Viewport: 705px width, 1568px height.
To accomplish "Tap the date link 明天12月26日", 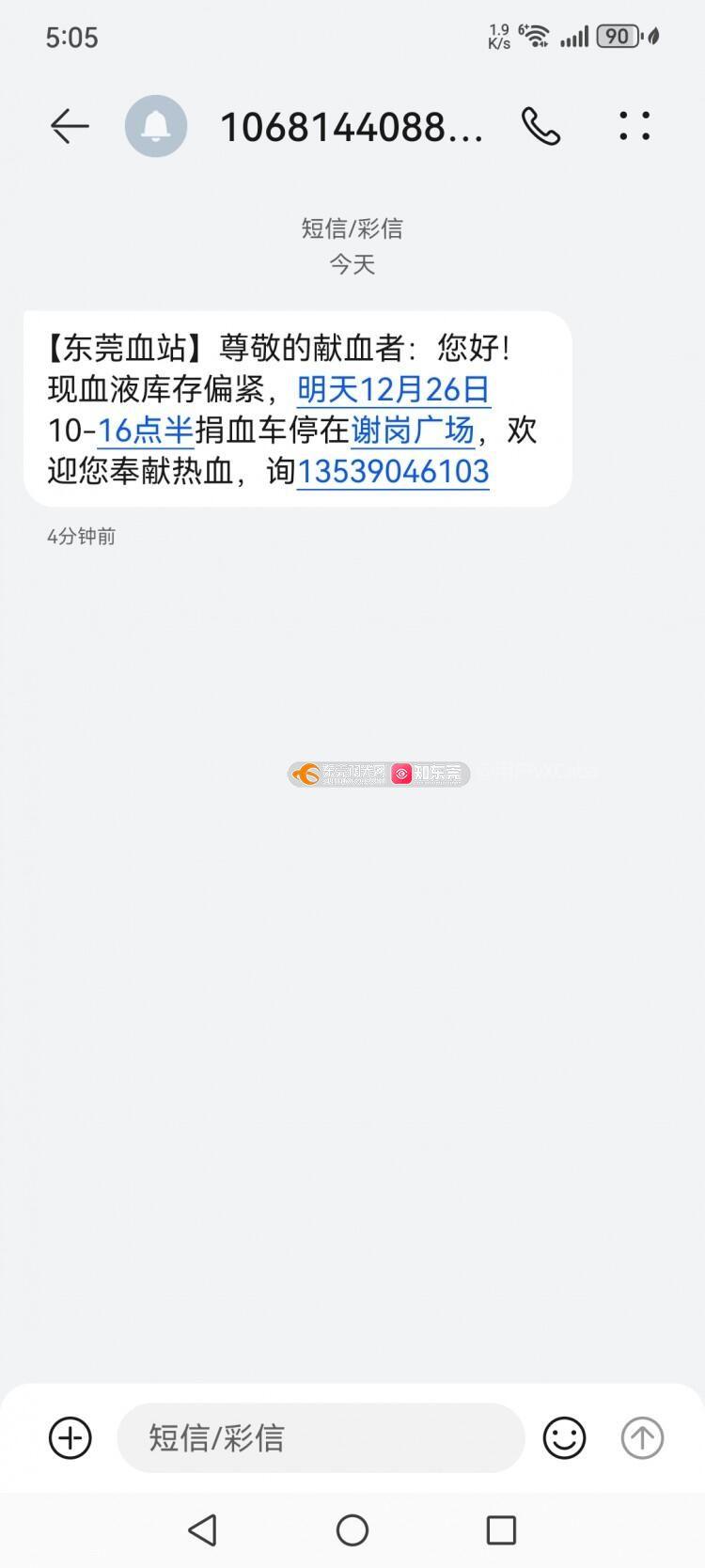I will coord(394,389).
